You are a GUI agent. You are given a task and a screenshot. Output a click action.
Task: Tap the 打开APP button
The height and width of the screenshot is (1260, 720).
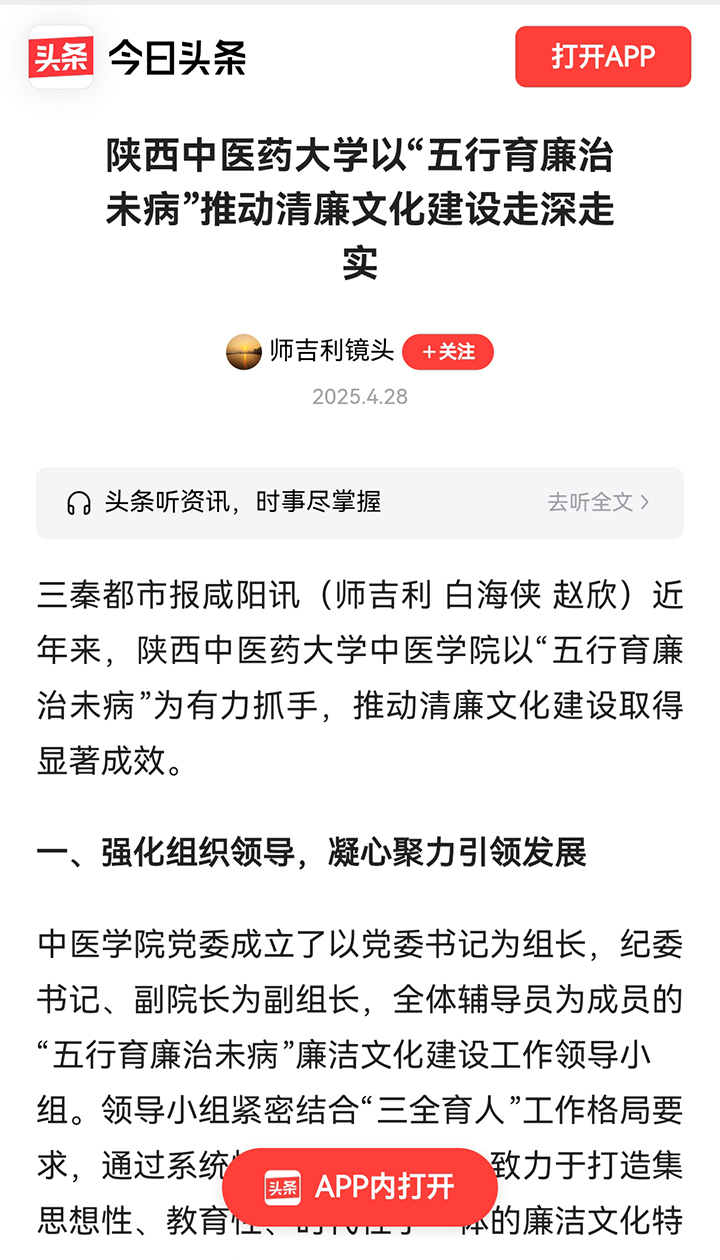603,57
